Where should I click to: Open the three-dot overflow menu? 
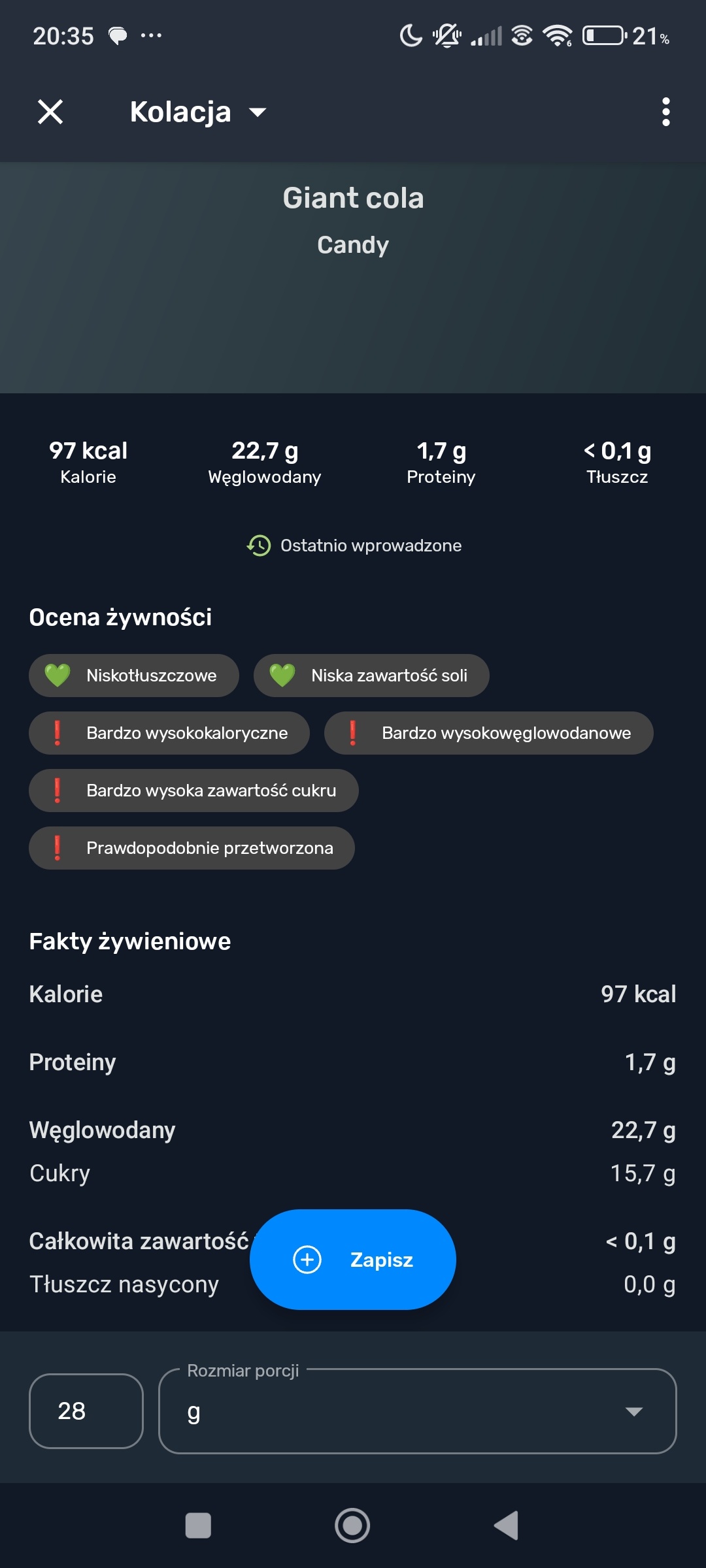[665, 112]
